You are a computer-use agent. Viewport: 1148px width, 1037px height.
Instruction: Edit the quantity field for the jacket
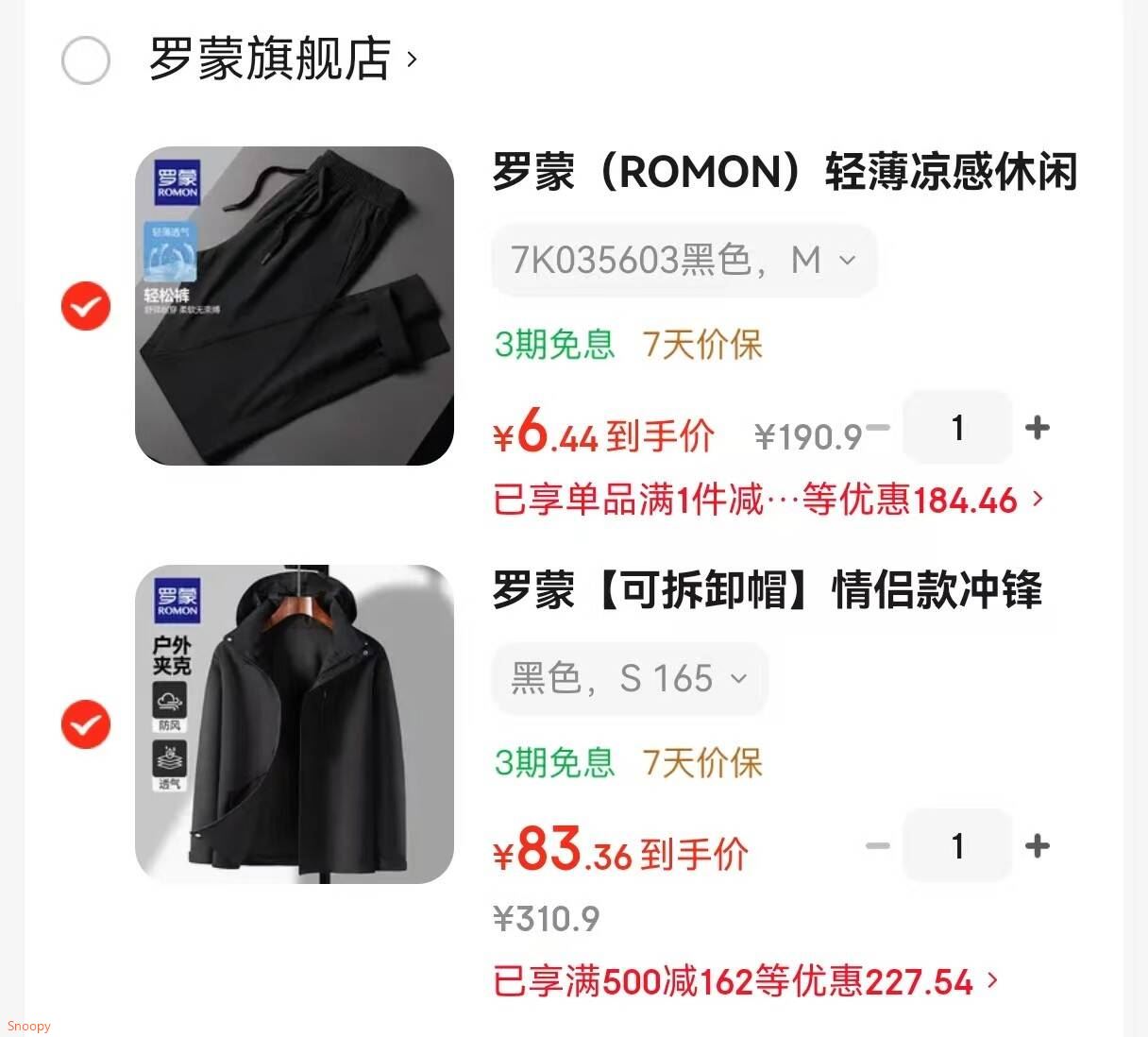coord(957,846)
